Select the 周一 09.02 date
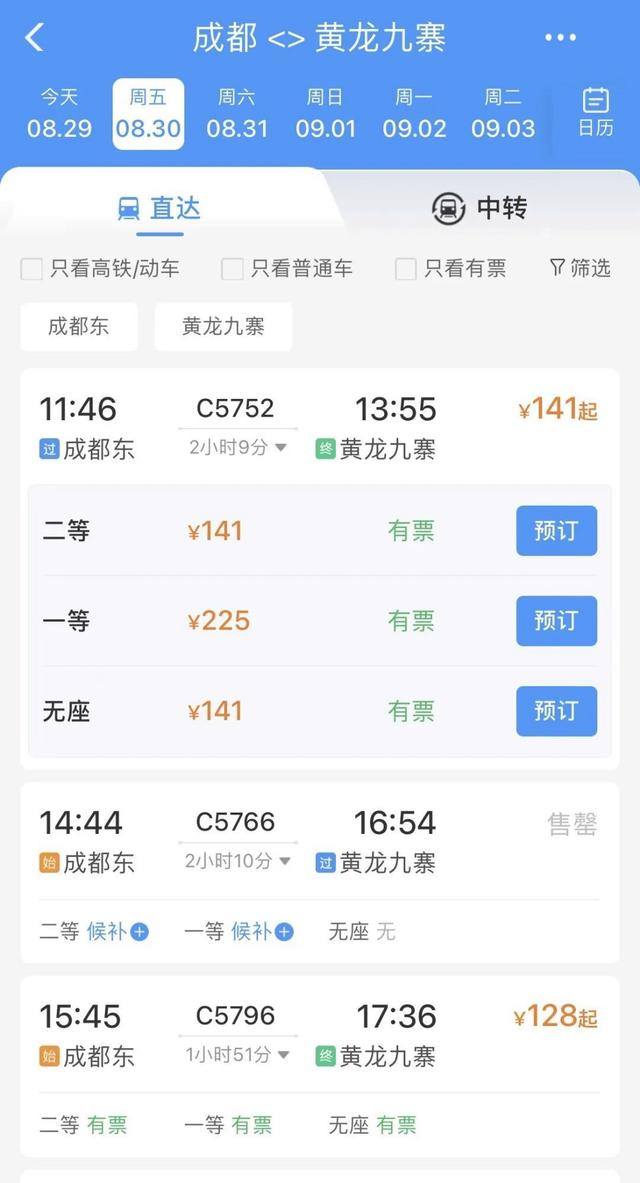This screenshot has width=640, height=1183. coord(414,114)
